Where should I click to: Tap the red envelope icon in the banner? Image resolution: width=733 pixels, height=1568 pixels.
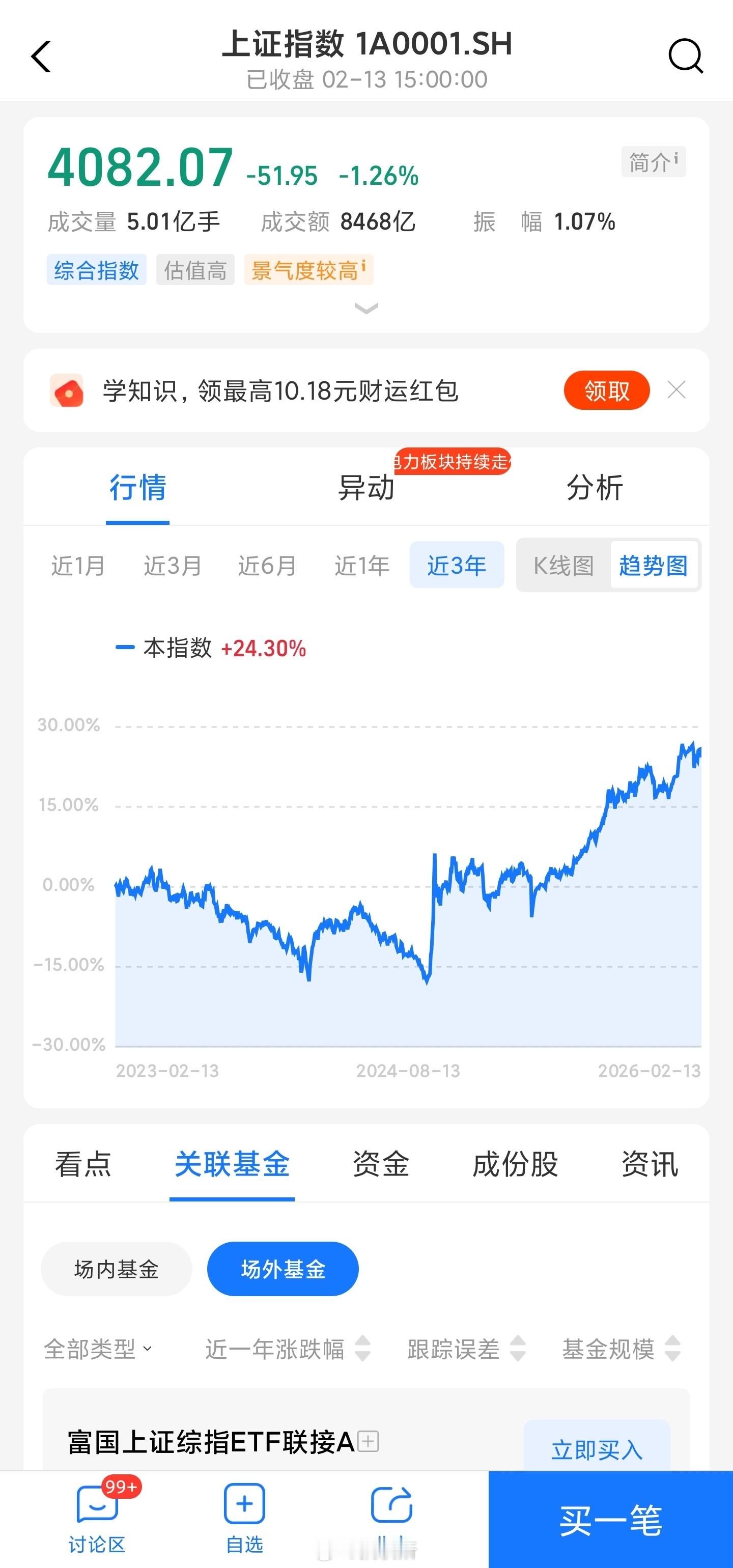[66, 390]
